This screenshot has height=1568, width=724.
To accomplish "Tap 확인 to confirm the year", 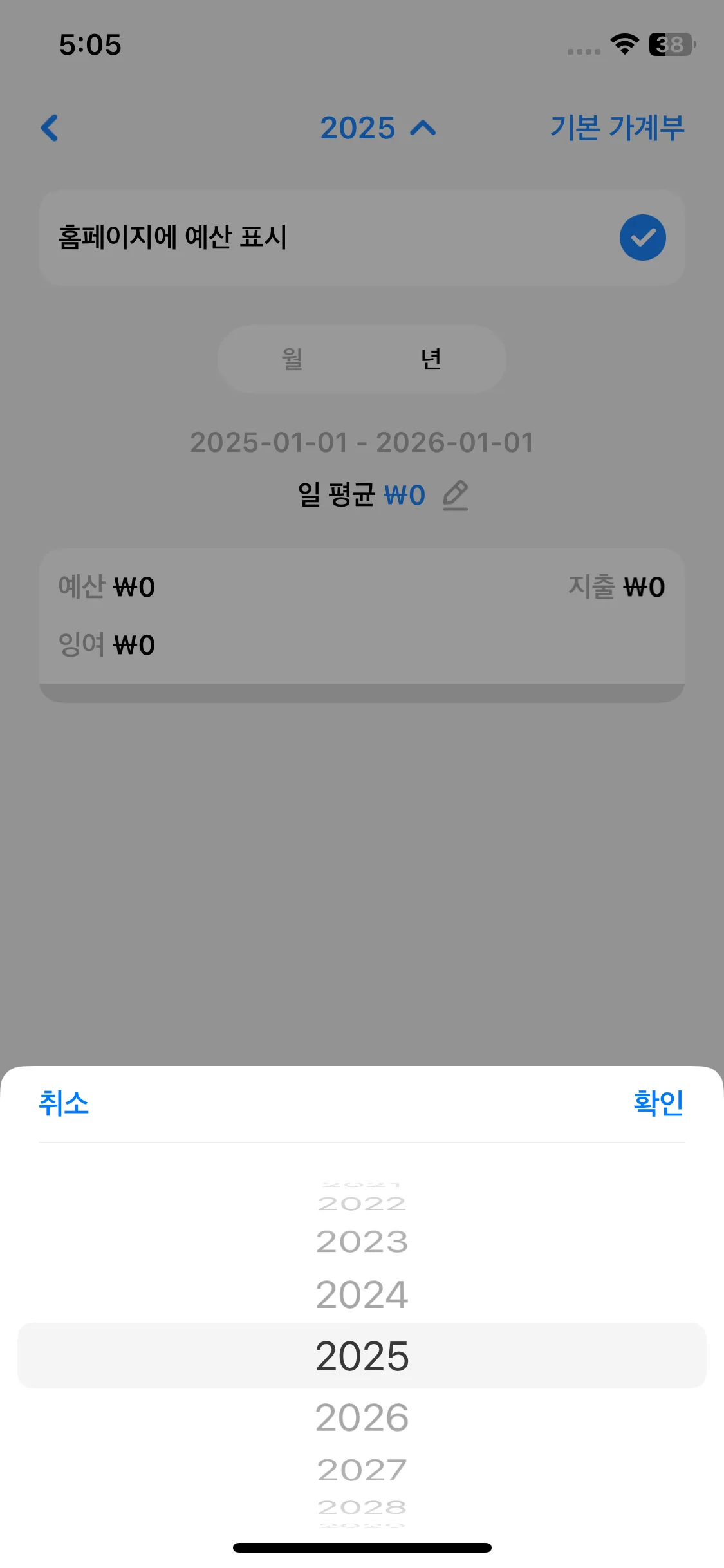I will 658,1102.
